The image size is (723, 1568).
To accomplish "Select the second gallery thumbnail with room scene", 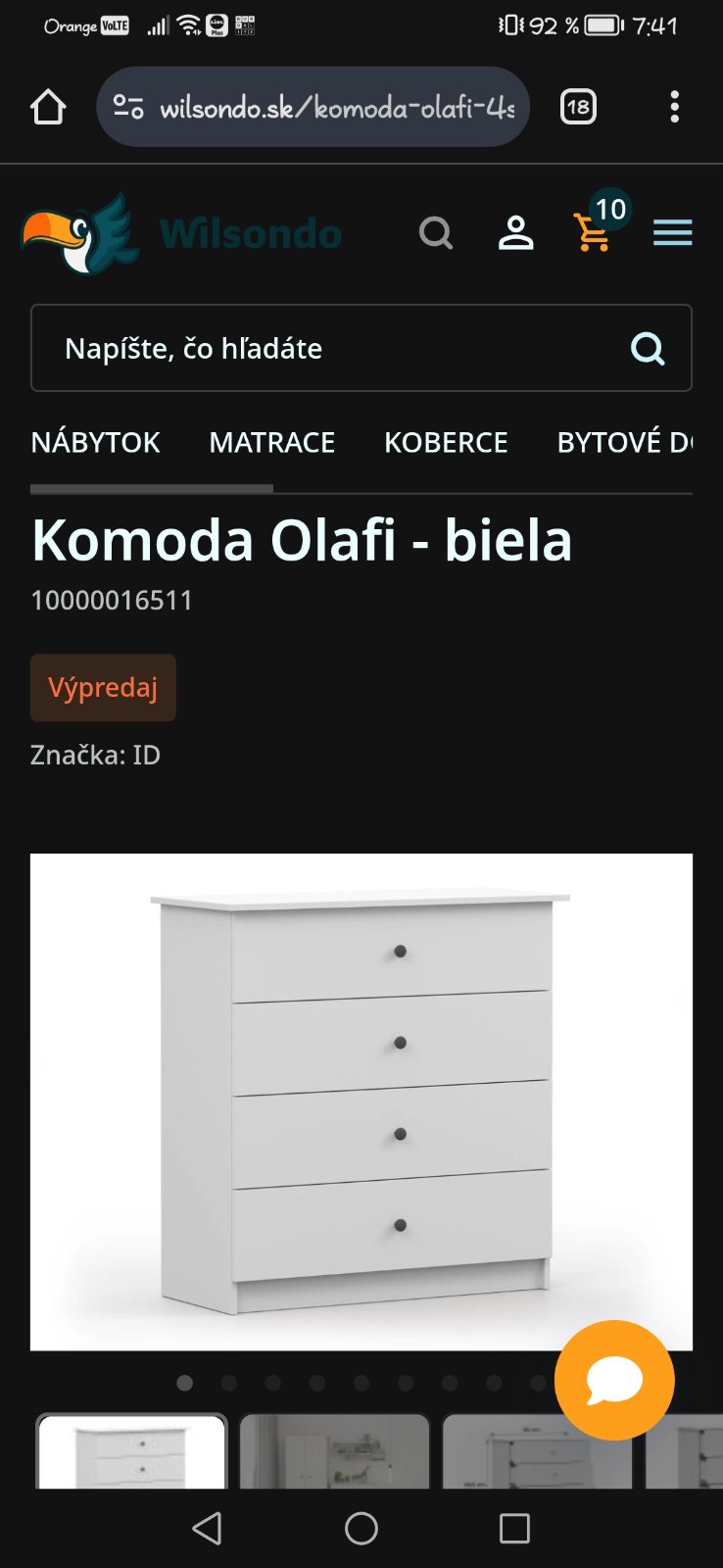I will pos(334,1452).
